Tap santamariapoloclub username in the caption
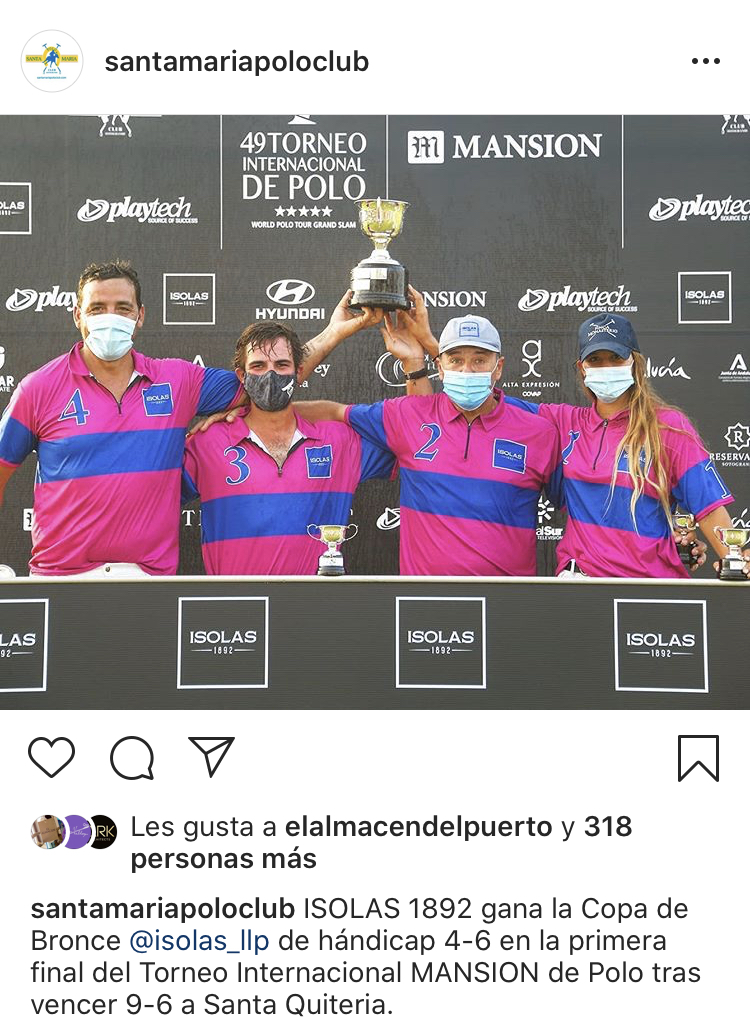750x1022 pixels. pyautogui.click(x=163, y=909)
